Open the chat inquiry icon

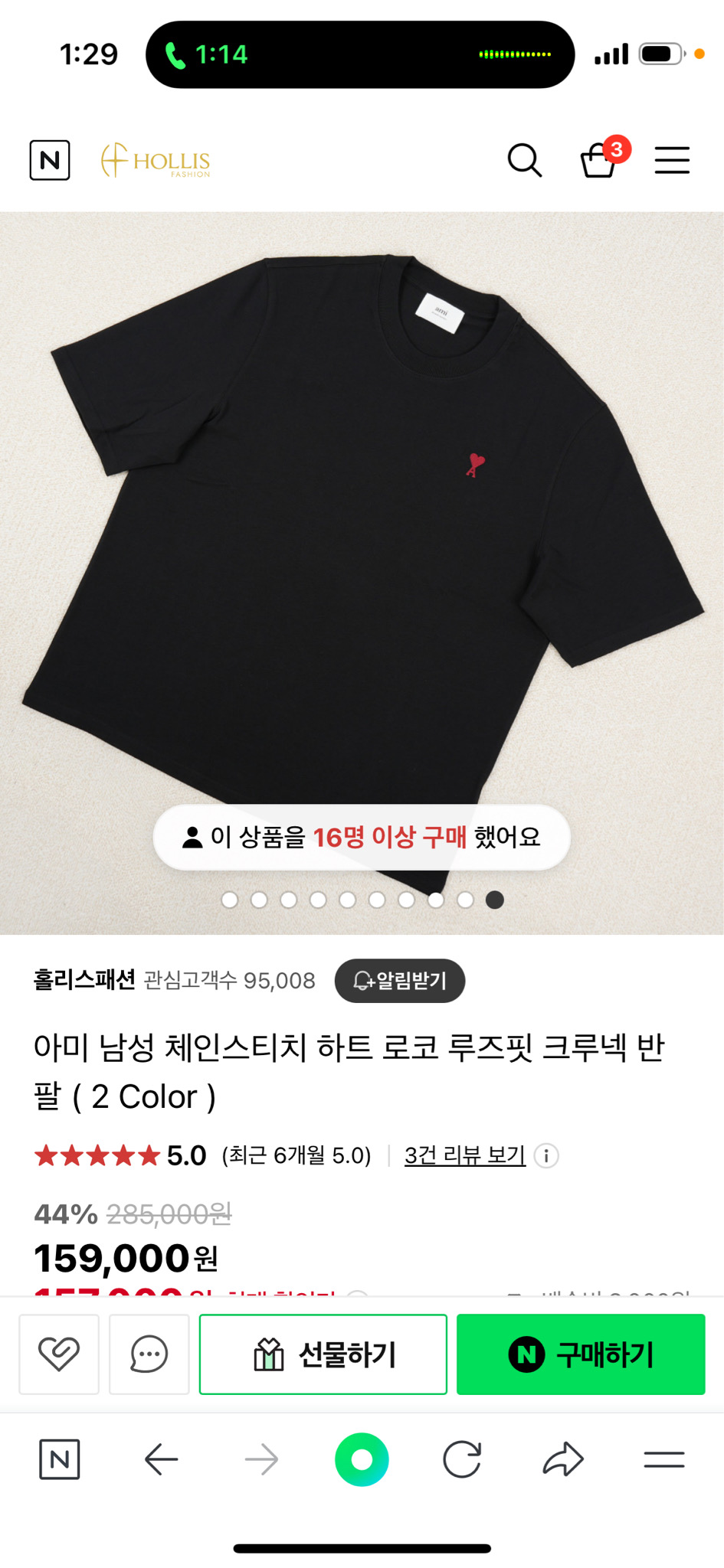tap(149, 1354)
